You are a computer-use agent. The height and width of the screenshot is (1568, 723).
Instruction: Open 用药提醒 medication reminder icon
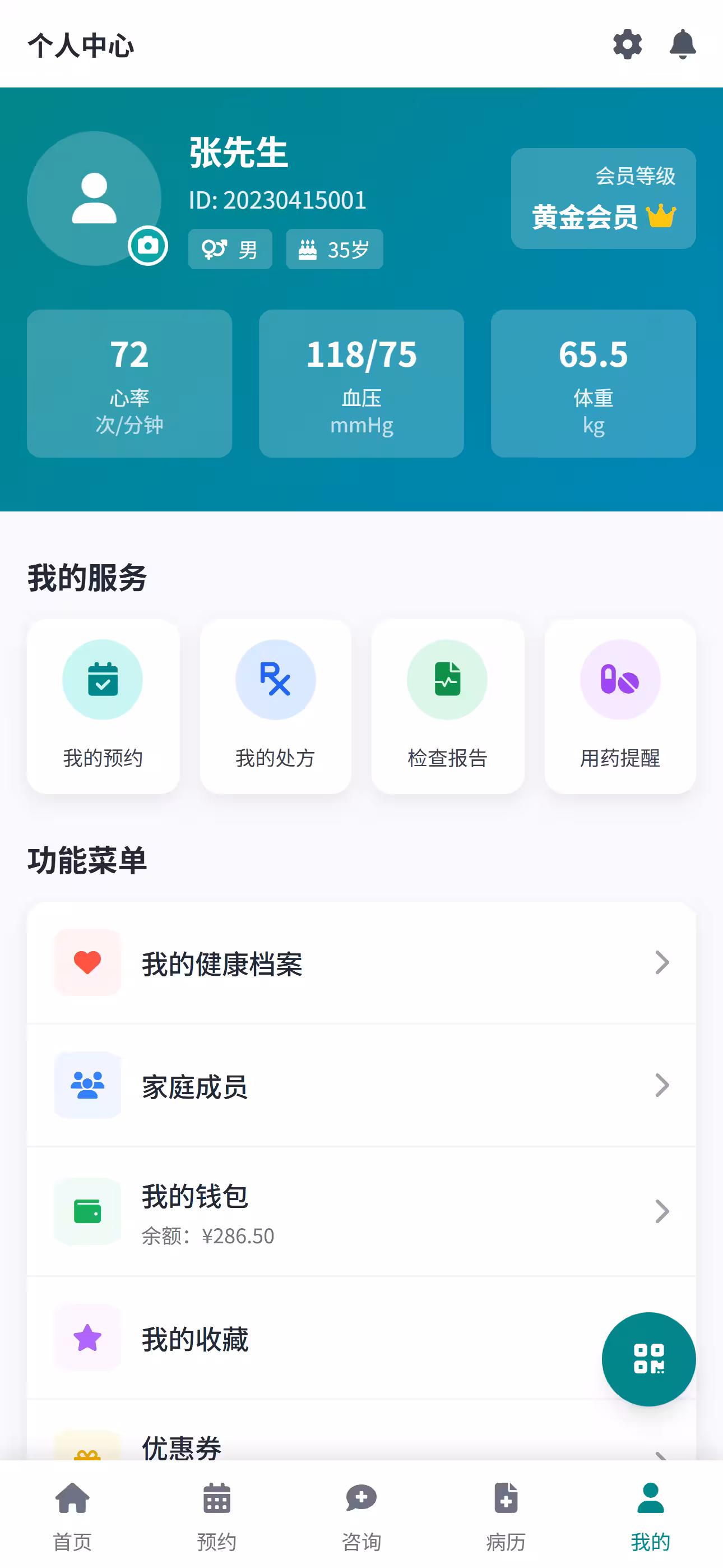click(x=619, y=679)
